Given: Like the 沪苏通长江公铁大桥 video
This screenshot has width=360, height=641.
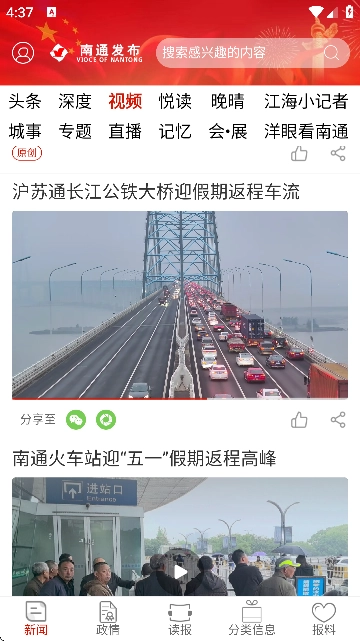Looking at the screenshot, I should coord(299,420).
